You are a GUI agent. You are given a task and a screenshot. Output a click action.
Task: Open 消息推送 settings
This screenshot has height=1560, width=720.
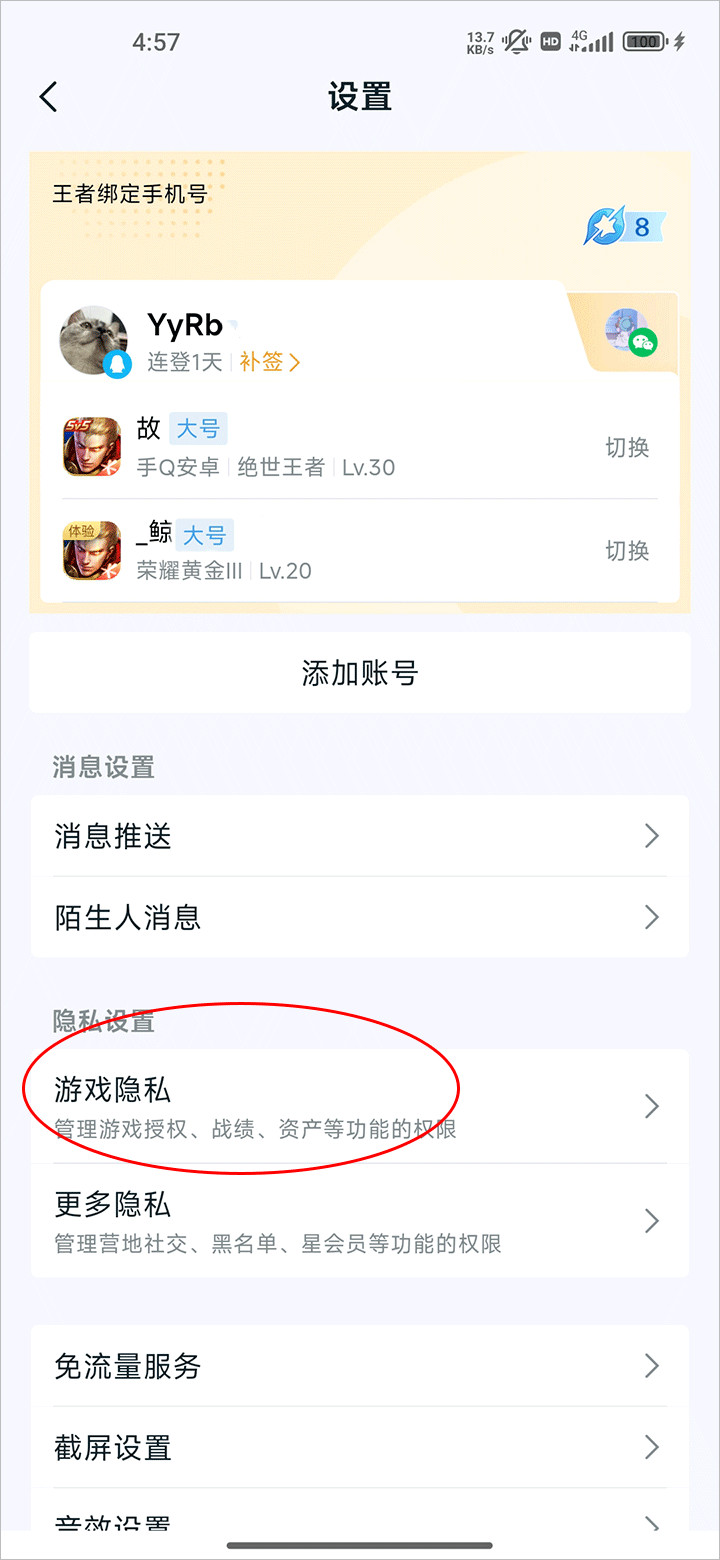(x=360, y=836)
